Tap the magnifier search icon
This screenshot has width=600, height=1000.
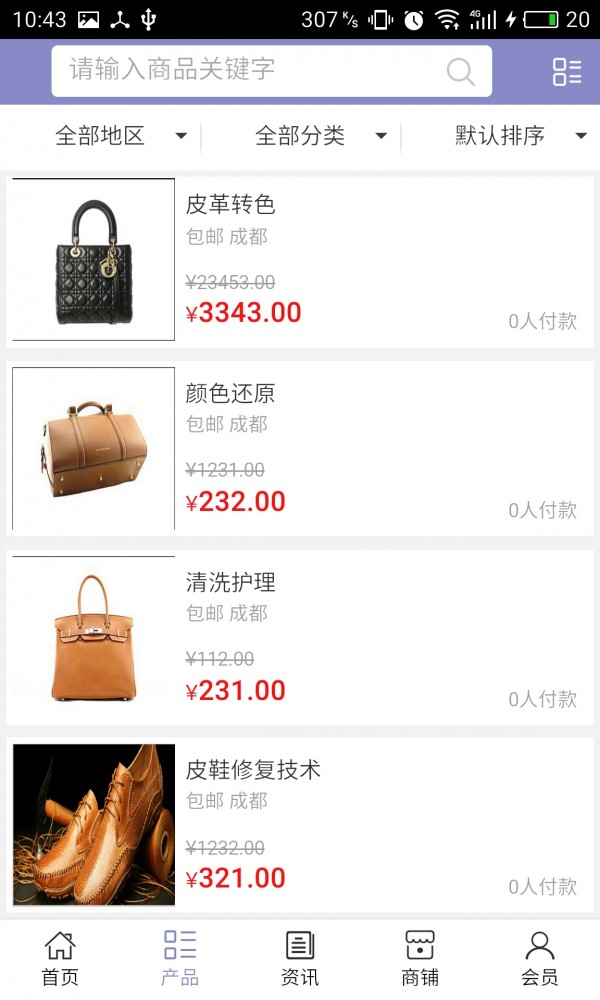pos(460,71)
